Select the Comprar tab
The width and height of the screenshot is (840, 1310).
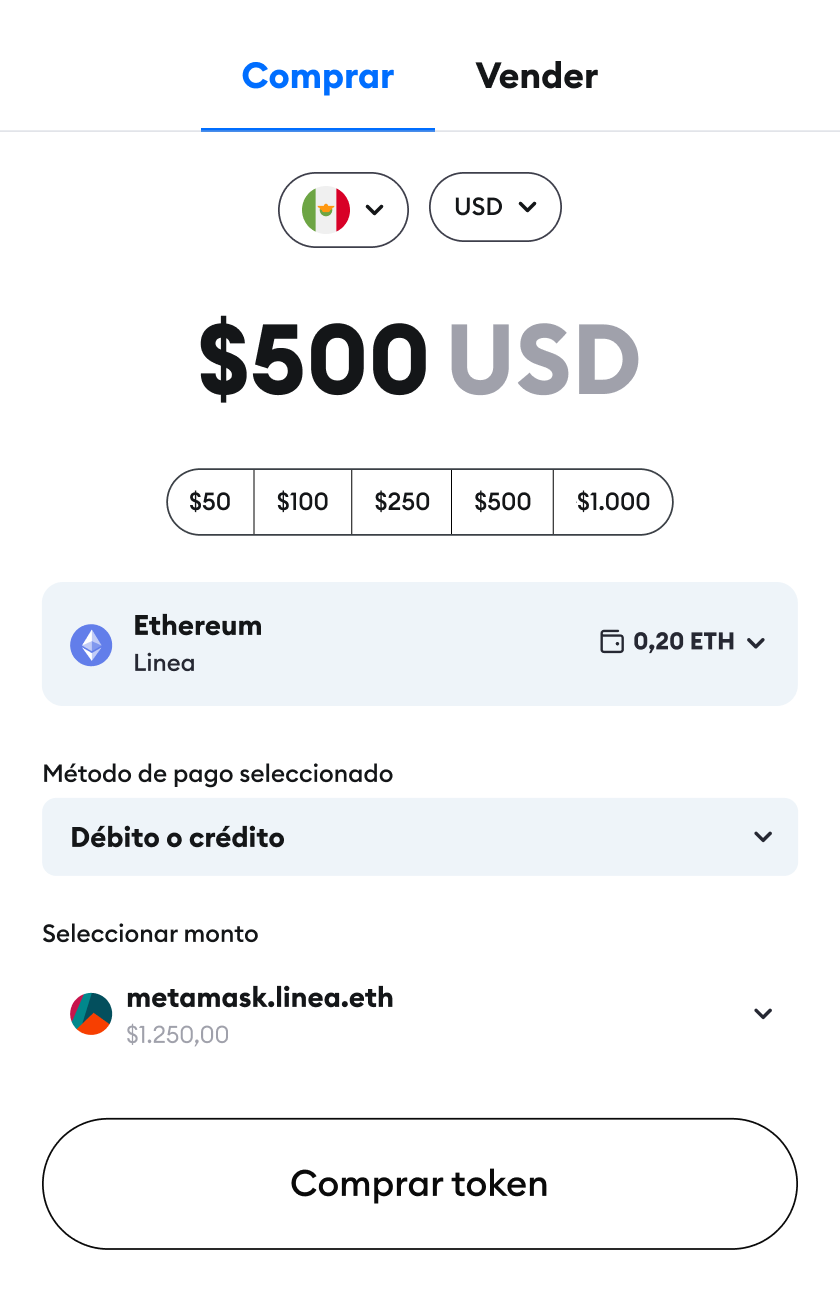pos(317,75)
